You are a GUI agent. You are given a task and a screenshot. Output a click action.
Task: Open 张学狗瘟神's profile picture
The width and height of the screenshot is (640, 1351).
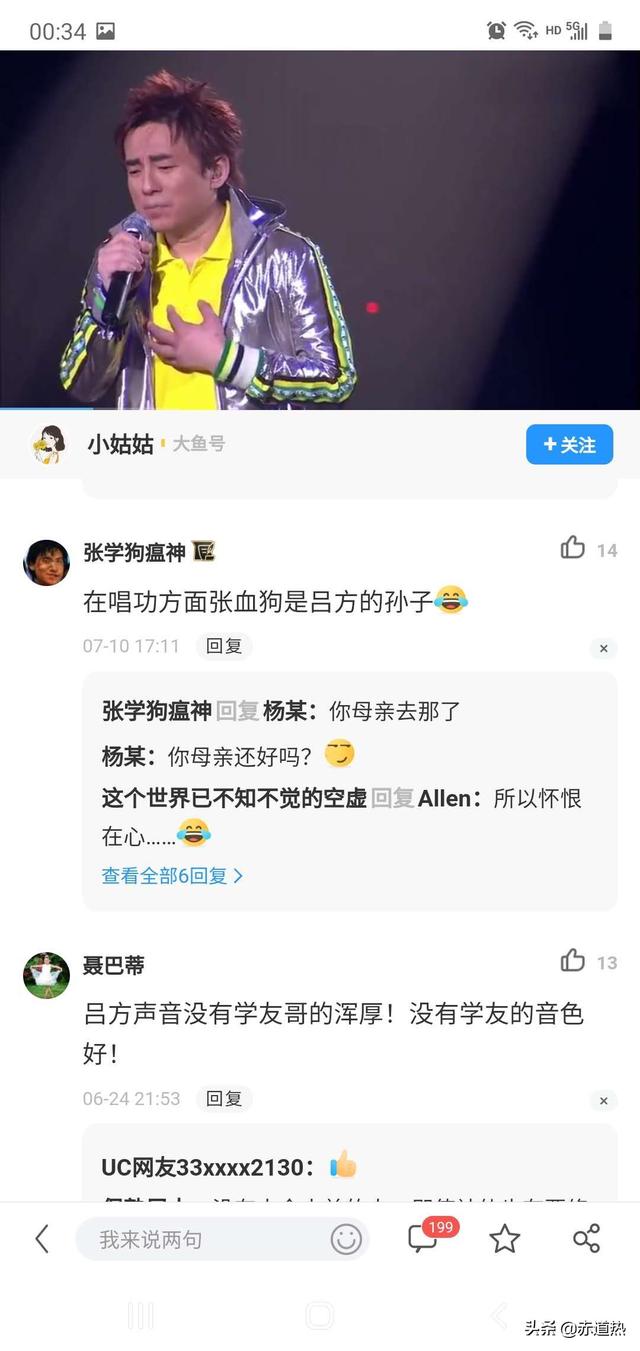(x=46, y=562)
